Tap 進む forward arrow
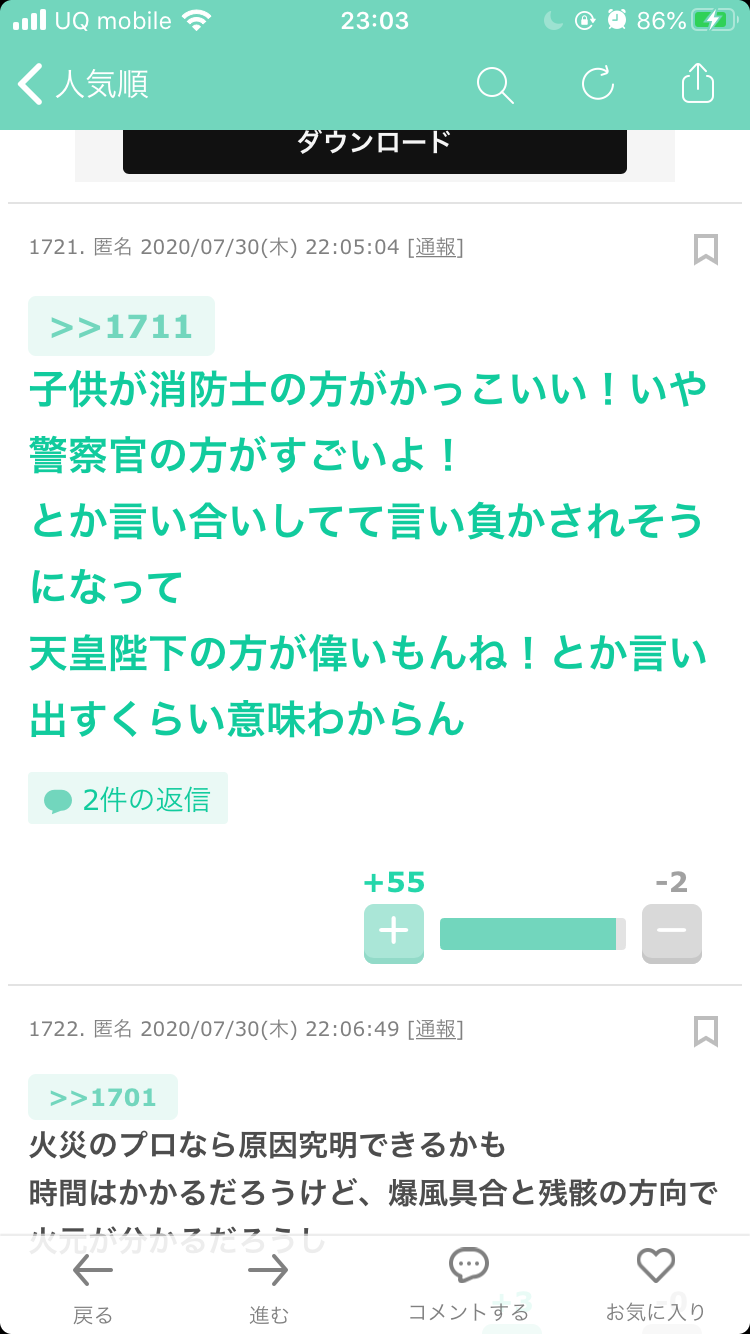Image resolution: width=750 pixels, height=1334 pixels. point(268,1288)
